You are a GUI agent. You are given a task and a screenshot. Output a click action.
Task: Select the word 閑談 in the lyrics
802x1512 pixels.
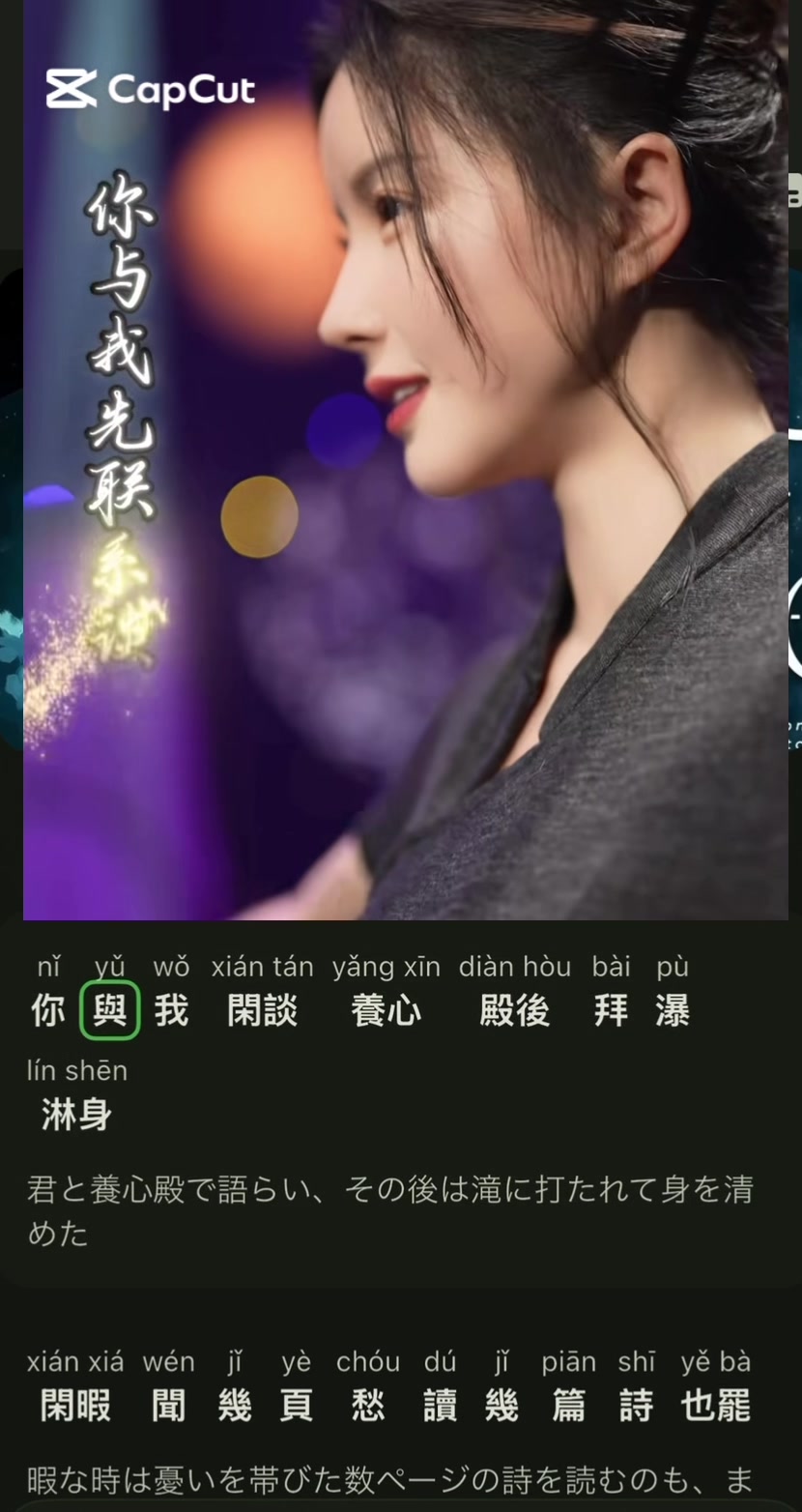click(263, 1010)
